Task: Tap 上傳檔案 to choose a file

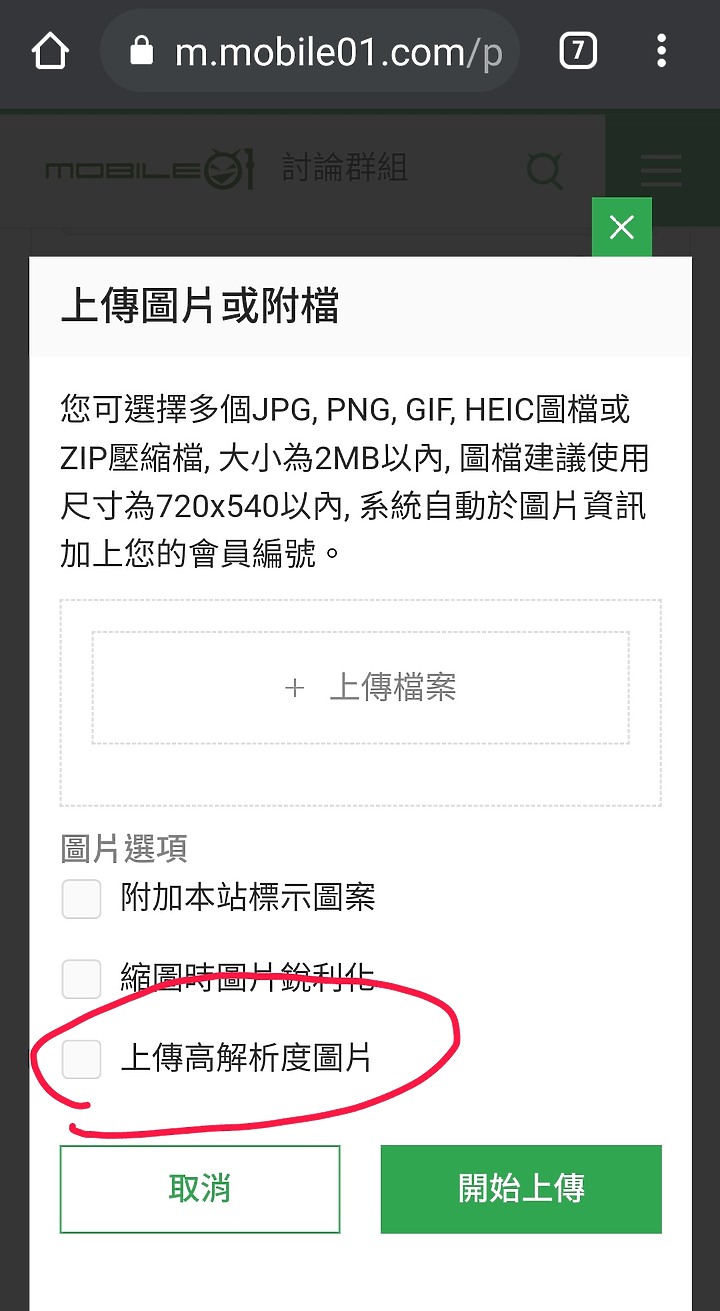Action: point(360,688)
